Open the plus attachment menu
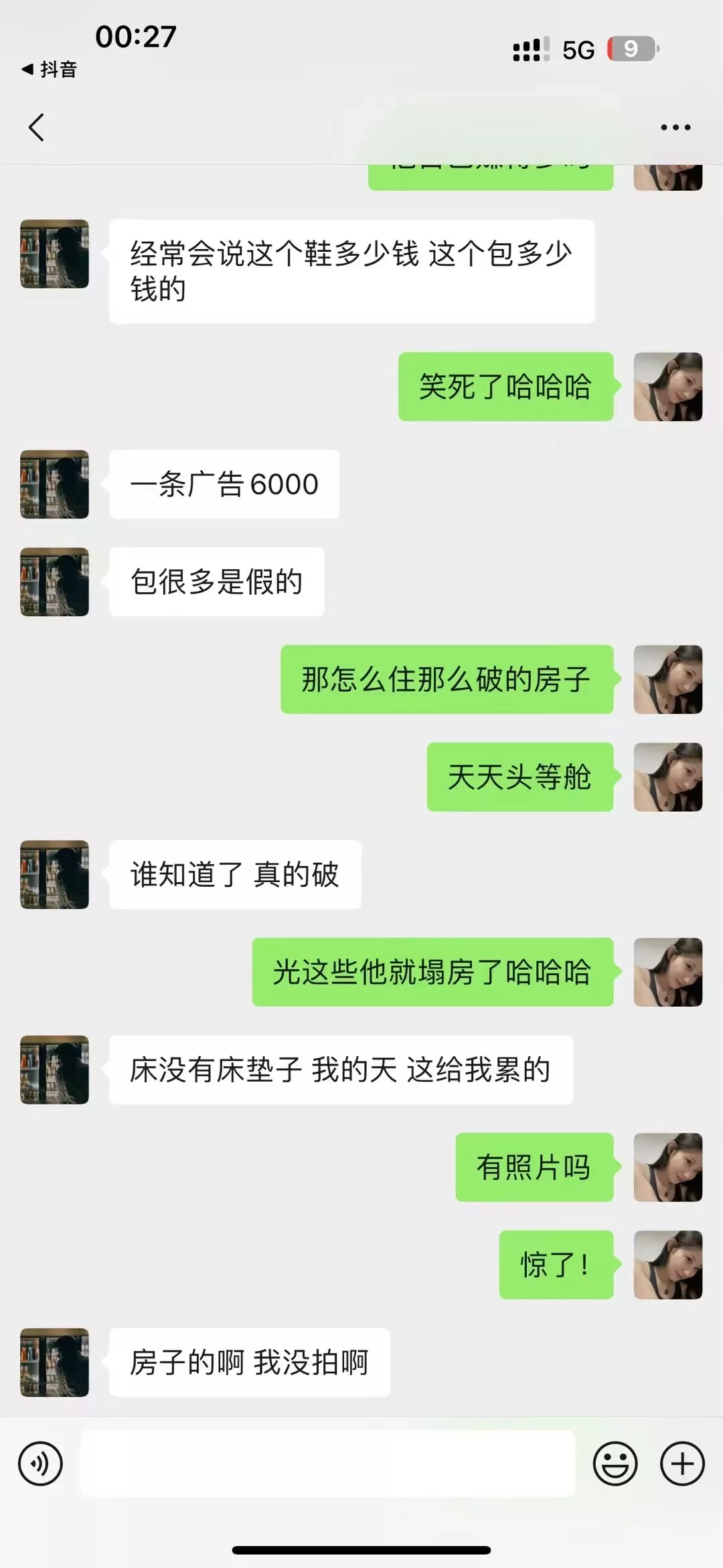This screenshot has height=1568, width=723. (x=682, y=1464)
